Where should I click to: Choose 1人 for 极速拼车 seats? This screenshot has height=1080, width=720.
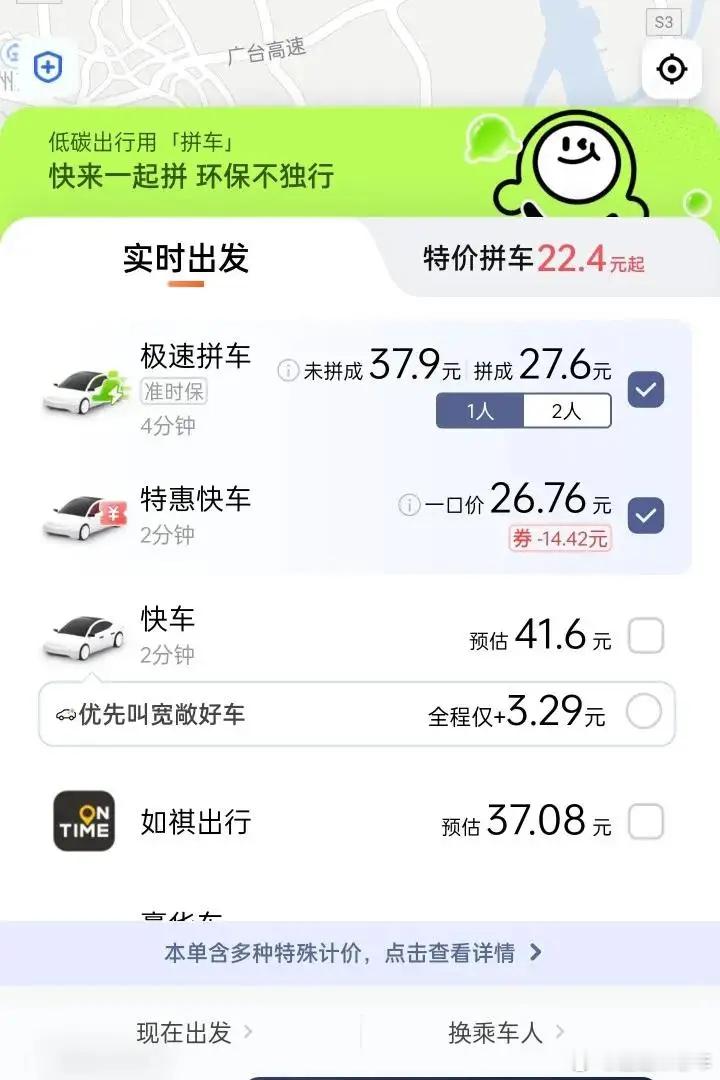(480, 410)
